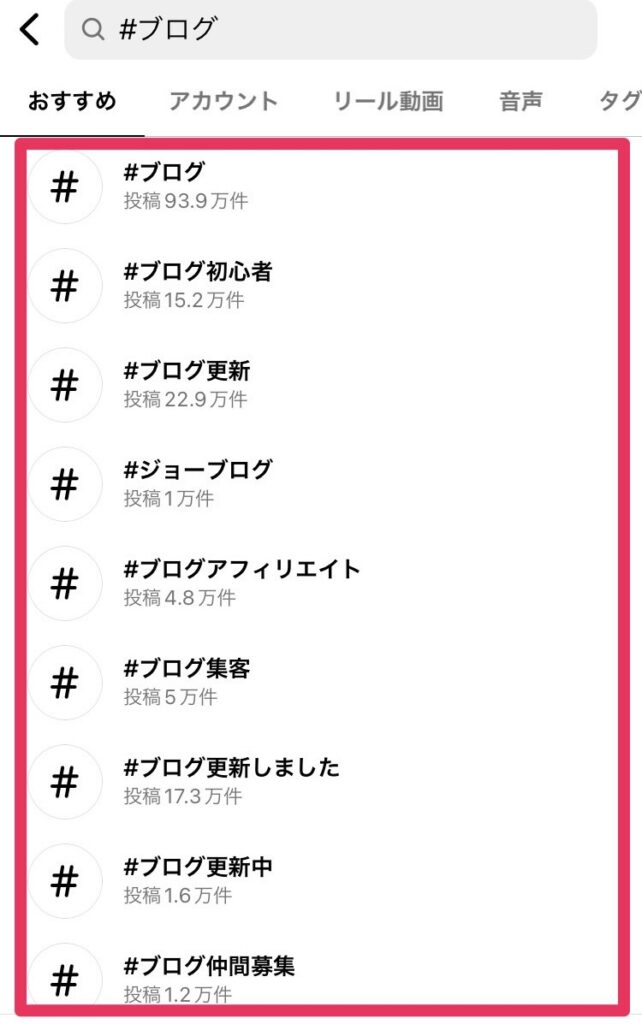Open the #ジョーブログ hashtag
This screenshot has height=1024, width=642.
coord(198,483)
